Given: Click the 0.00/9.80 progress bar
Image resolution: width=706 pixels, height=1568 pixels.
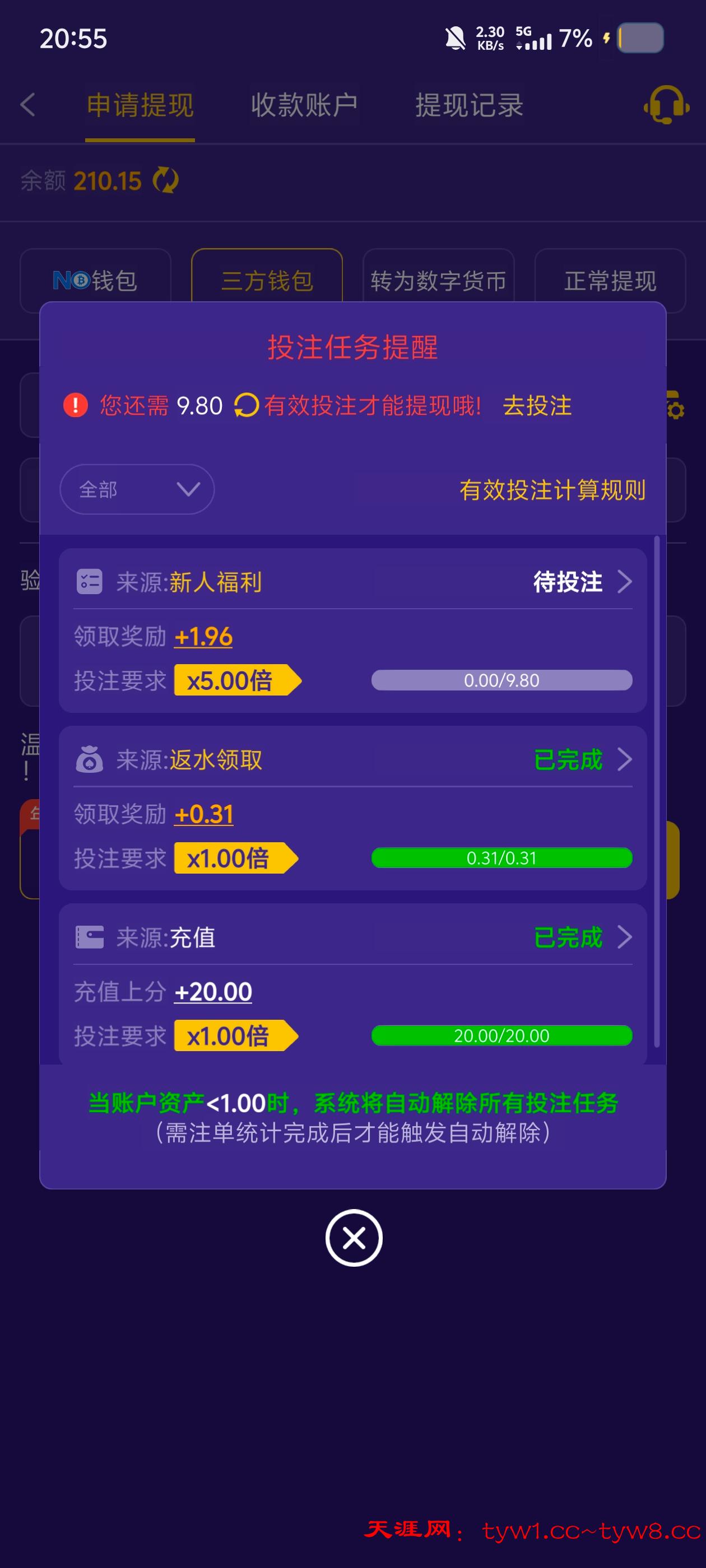Looking at the screenshot, I should [502, 680].
